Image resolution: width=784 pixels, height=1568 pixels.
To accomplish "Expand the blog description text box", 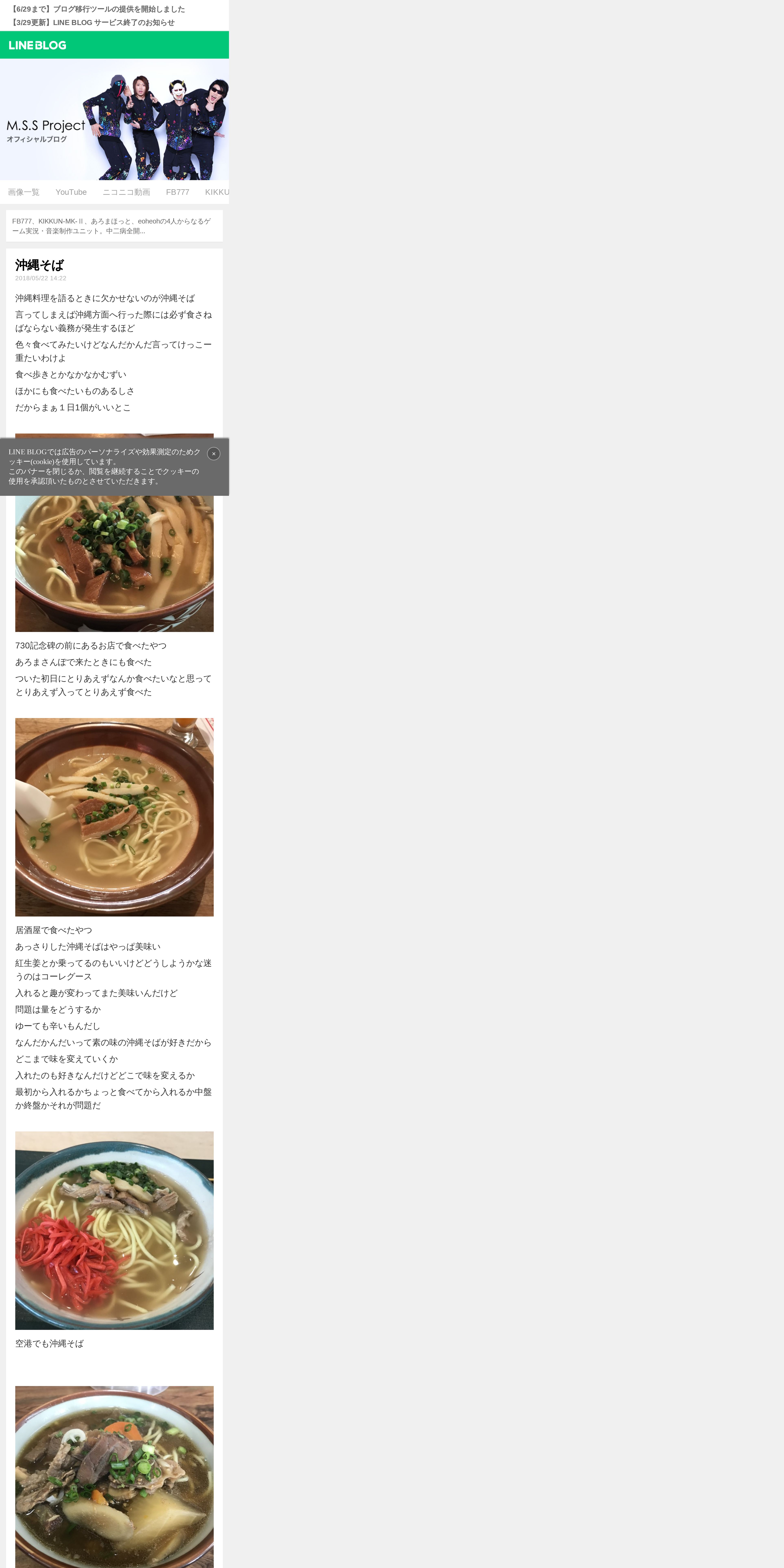I will point(114,226).
